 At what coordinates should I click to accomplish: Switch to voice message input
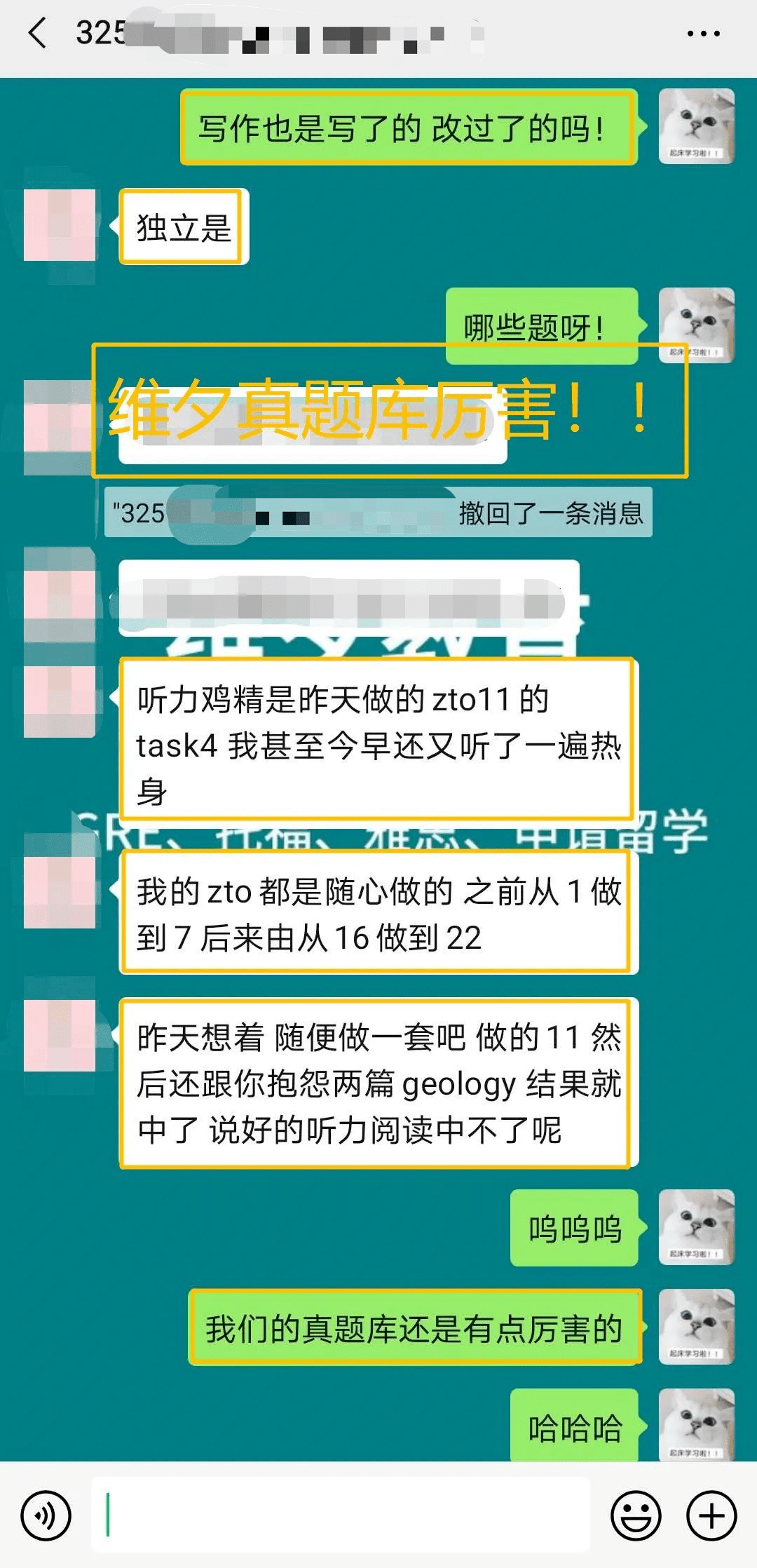(46, 1515)
